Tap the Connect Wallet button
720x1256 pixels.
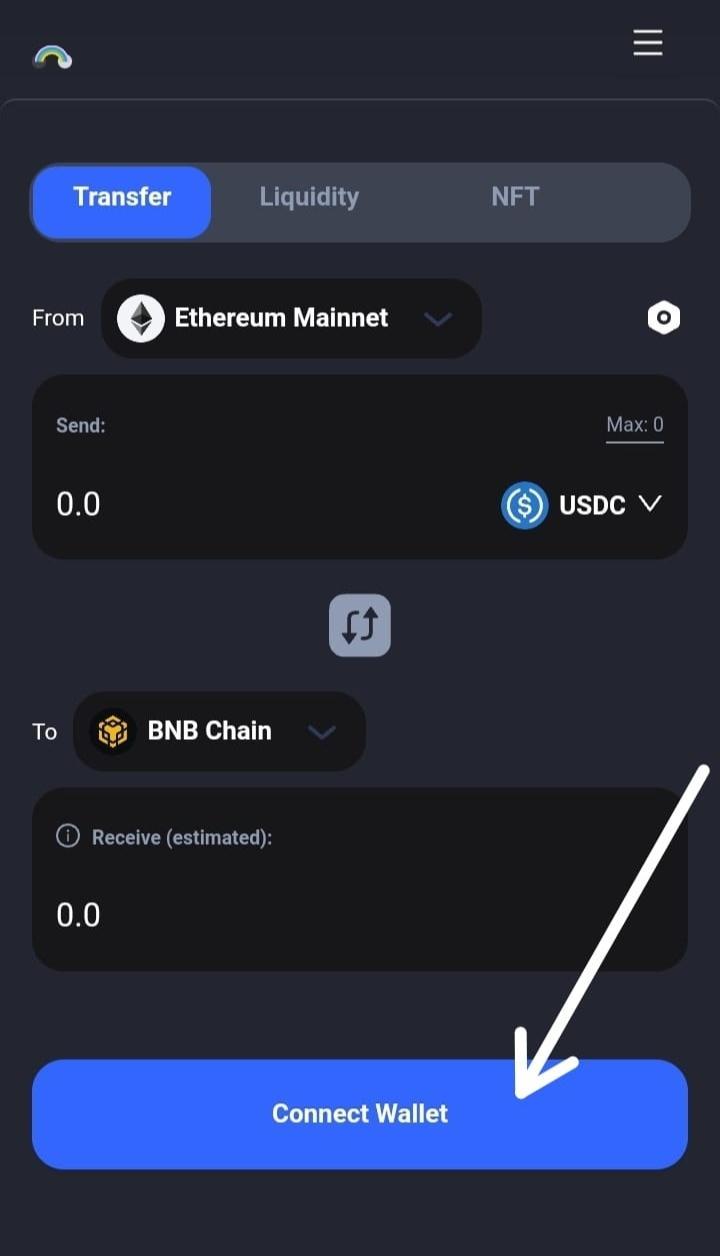coord(360,1114)
